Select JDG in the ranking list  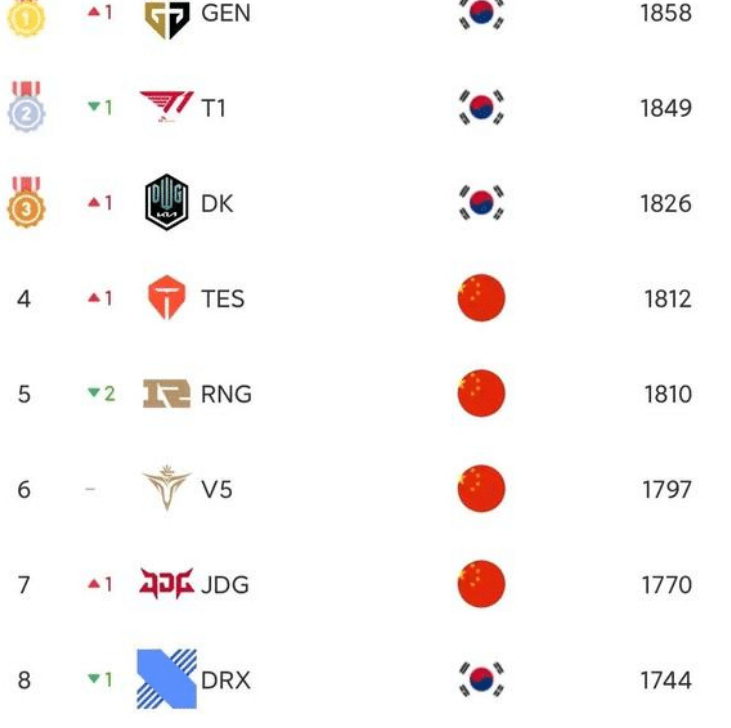click(225, 585)
